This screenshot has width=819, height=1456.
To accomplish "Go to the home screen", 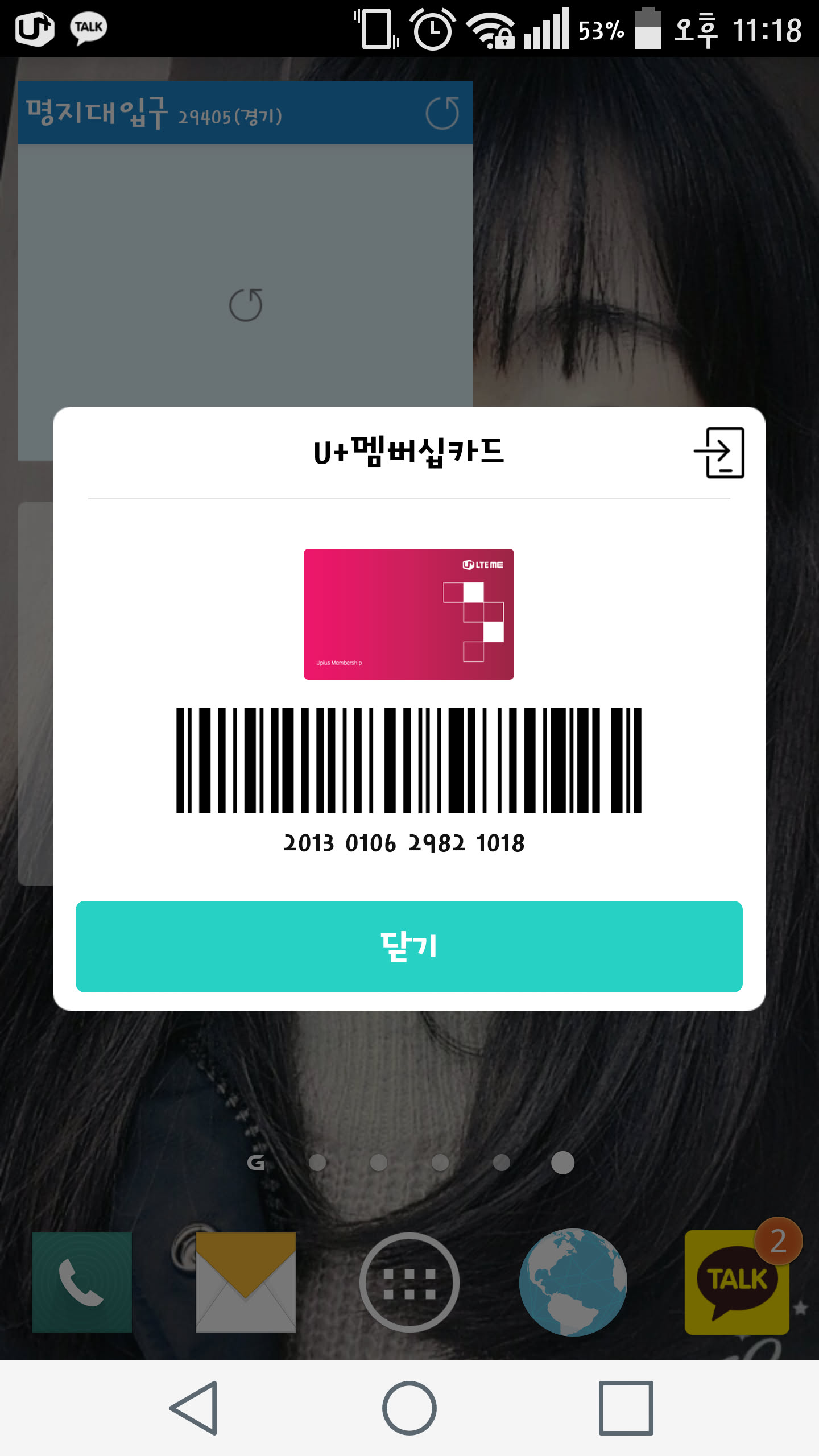I will [409, 1408].
